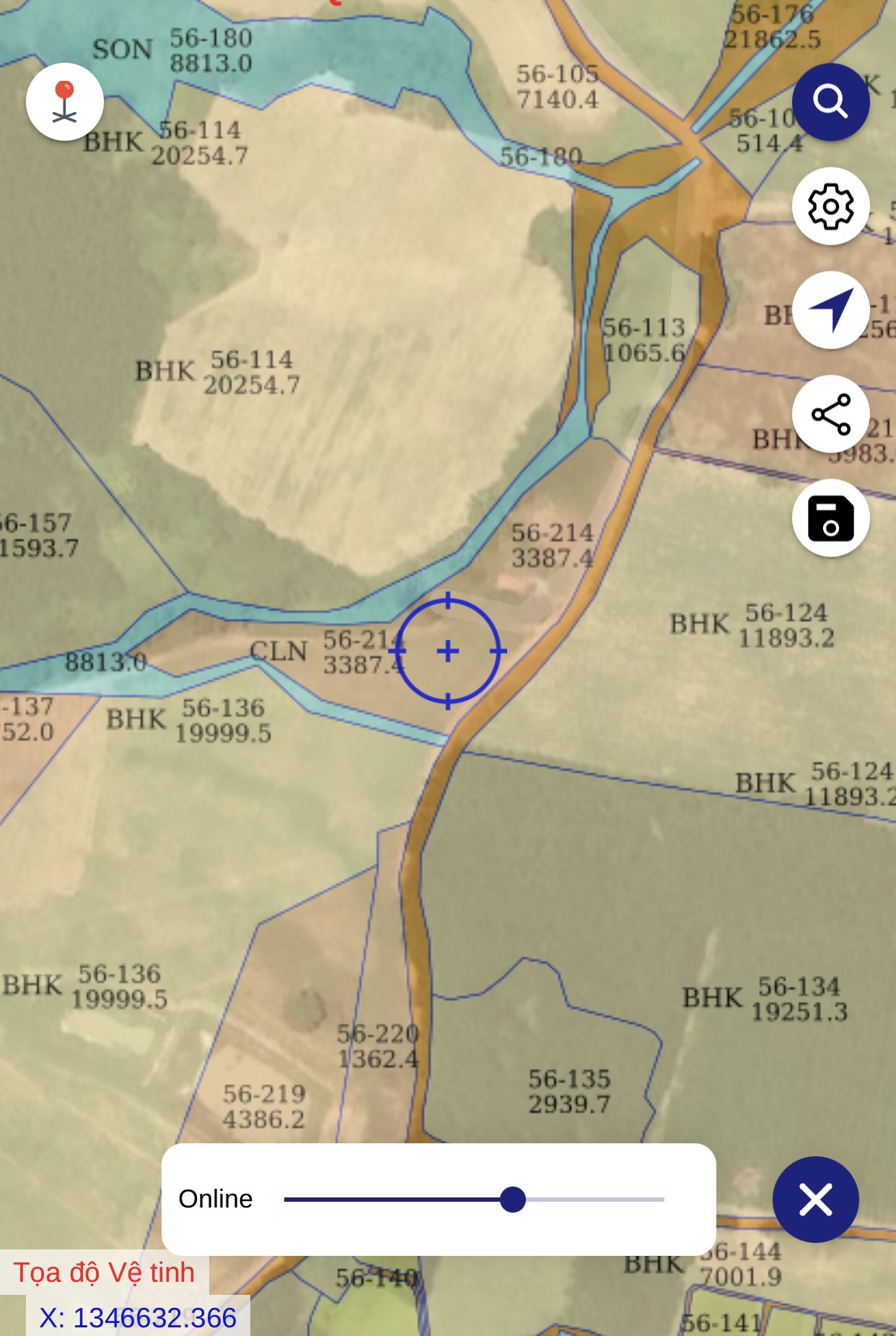
Task: Share this map location
Action: click(830, 414)
